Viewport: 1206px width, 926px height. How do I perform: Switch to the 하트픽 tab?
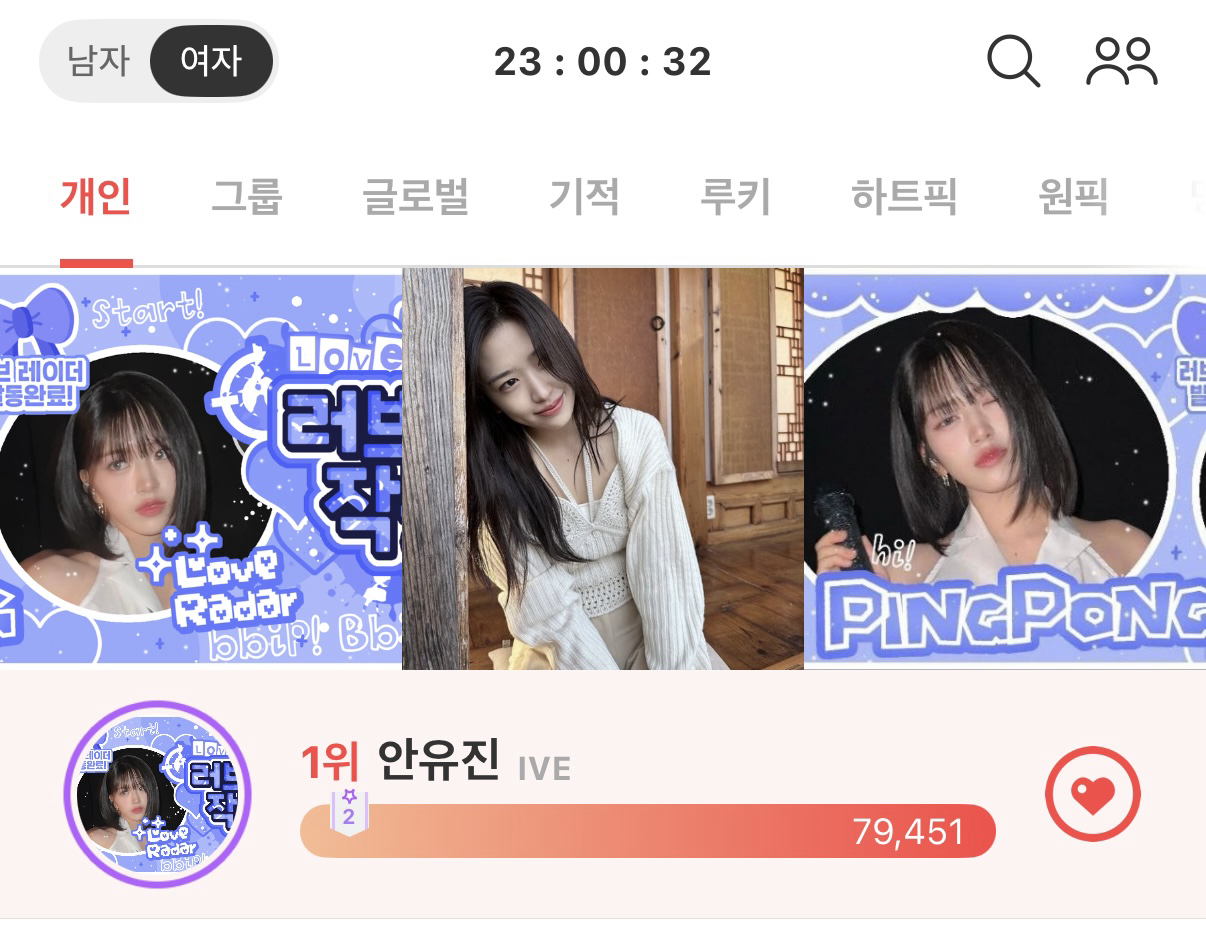[x=904, y=197]
